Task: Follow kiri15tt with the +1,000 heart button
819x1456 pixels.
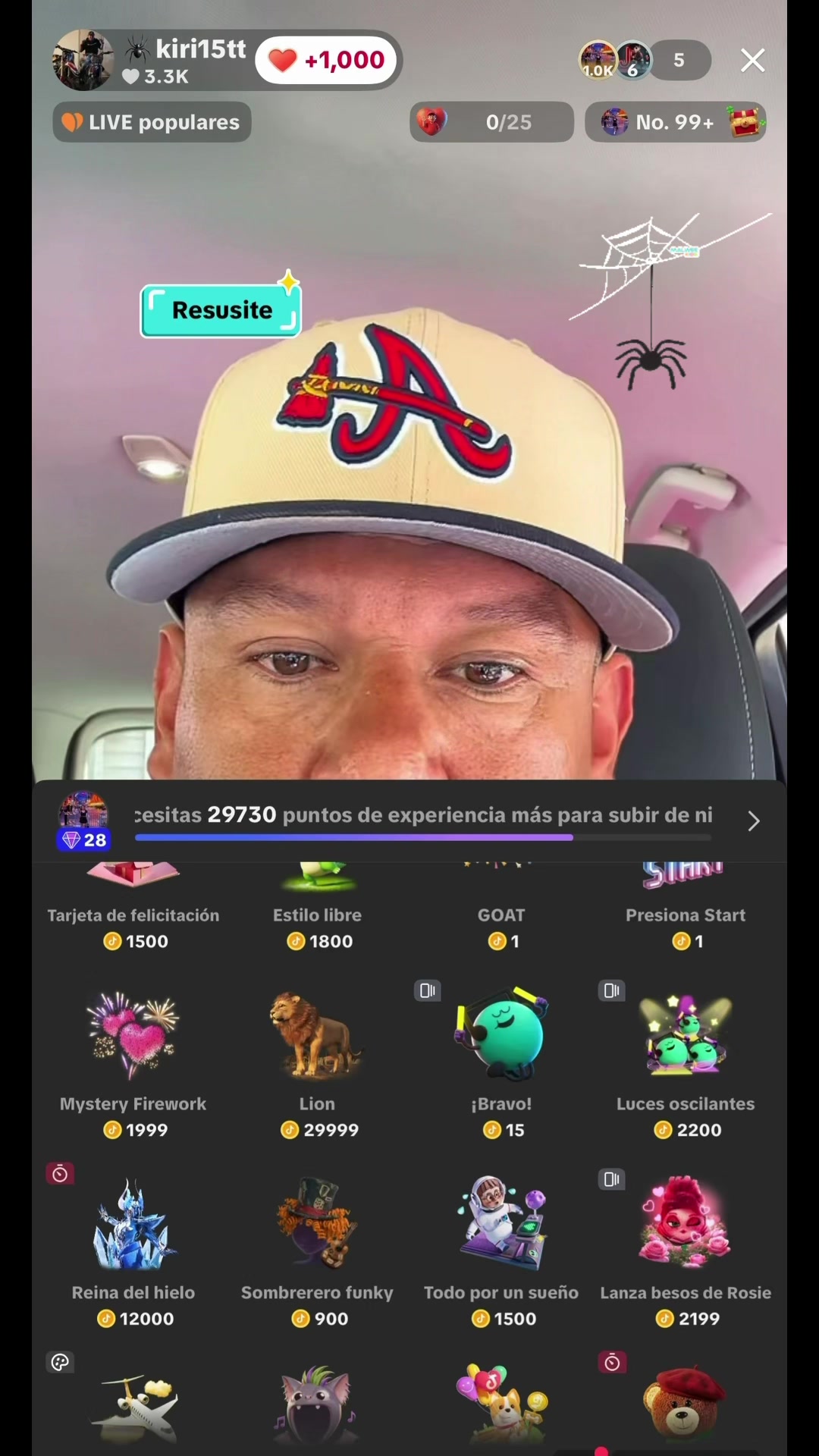Action: [x=326, y=60]
